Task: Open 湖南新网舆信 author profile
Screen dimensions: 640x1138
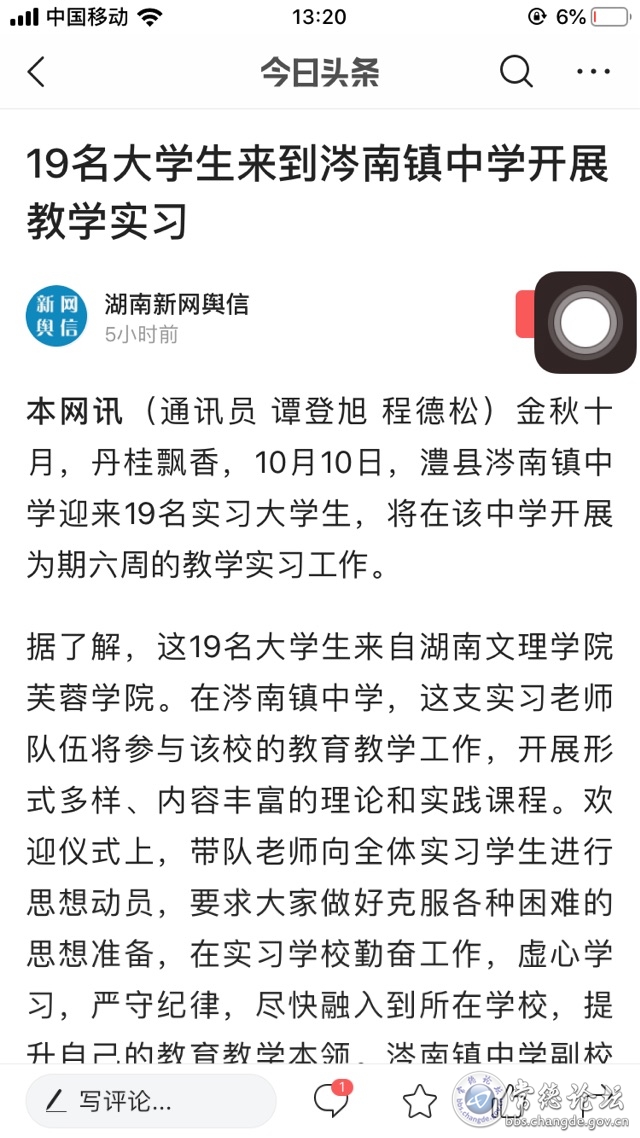Action: [176, 304]
